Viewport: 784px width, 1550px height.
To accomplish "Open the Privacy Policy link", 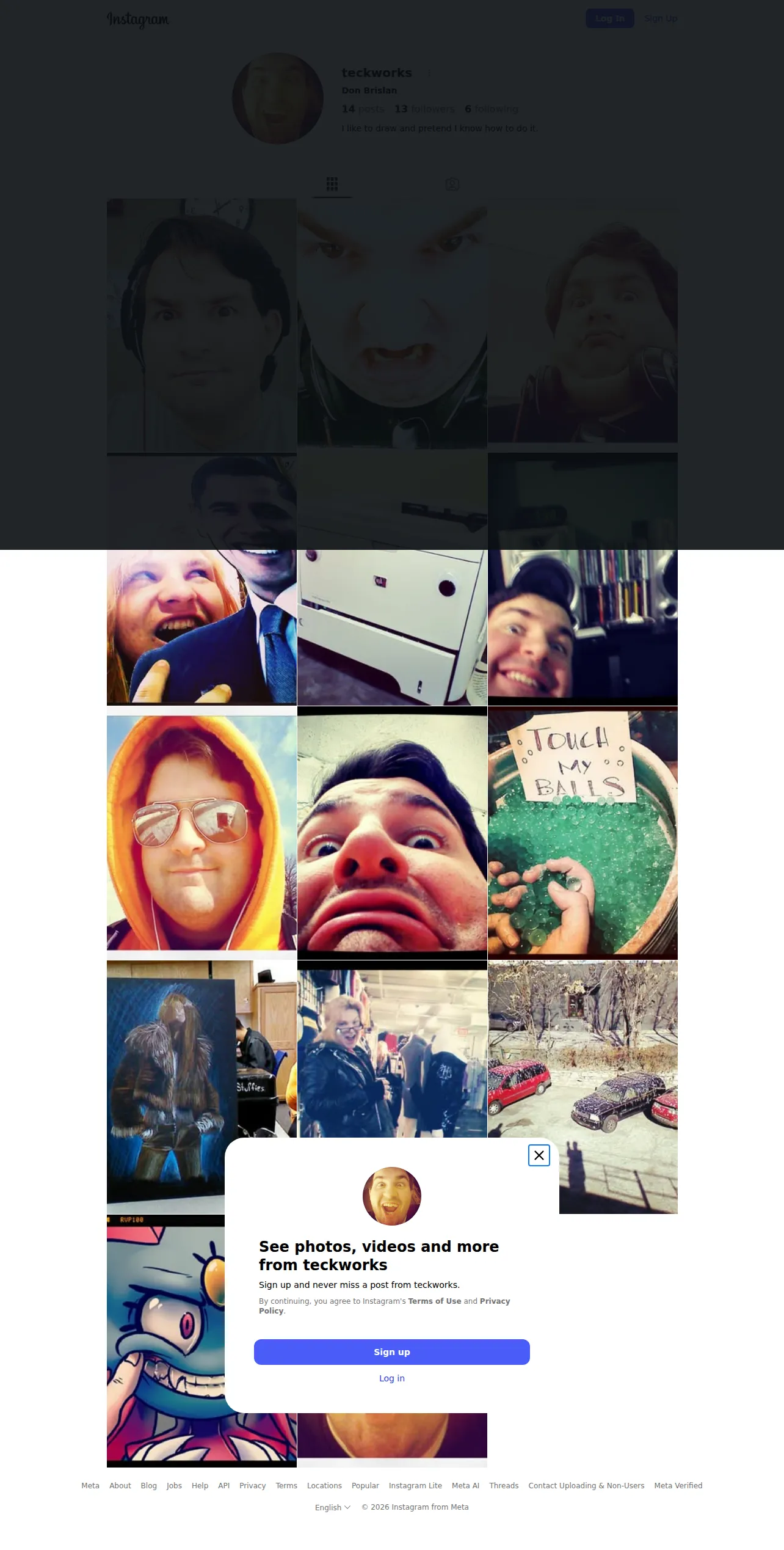I will coord(385,1306).
